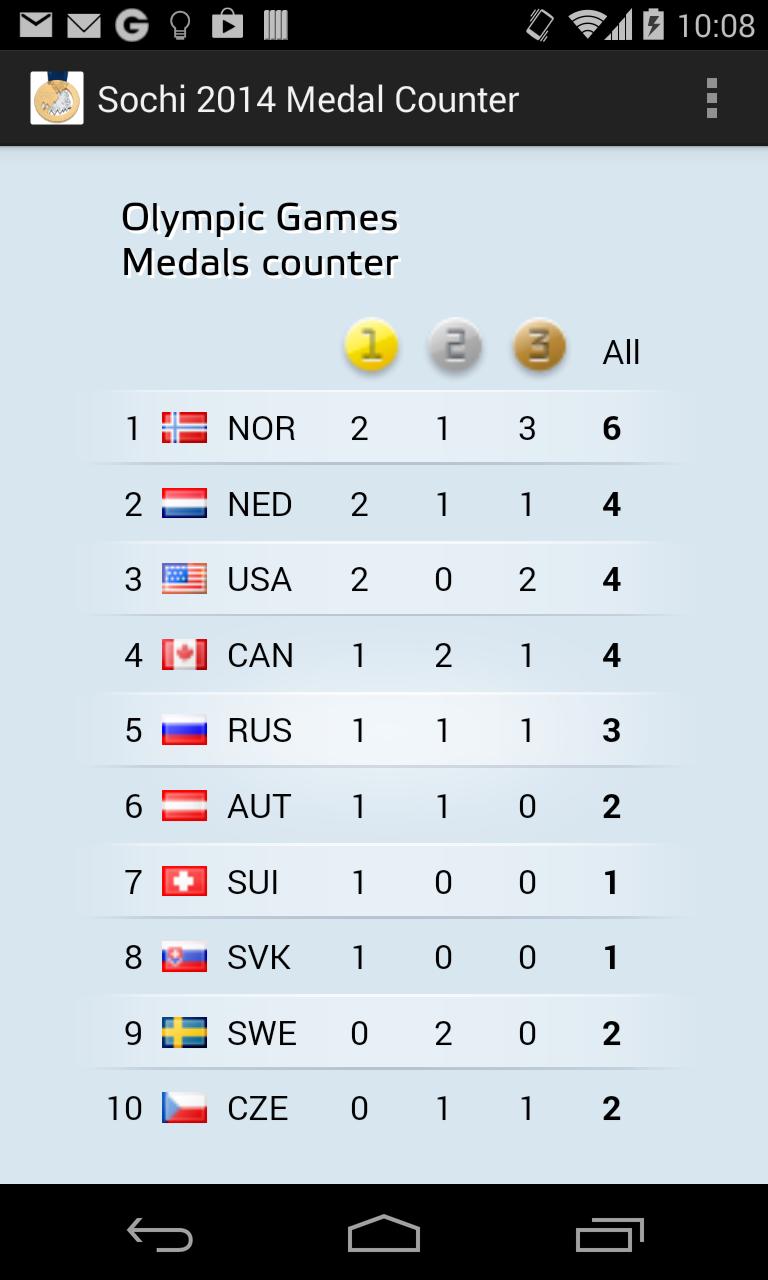Screen dimensions: 768x1280
Task: Click the medal app logo in title bar
Action: click(56, 97)
